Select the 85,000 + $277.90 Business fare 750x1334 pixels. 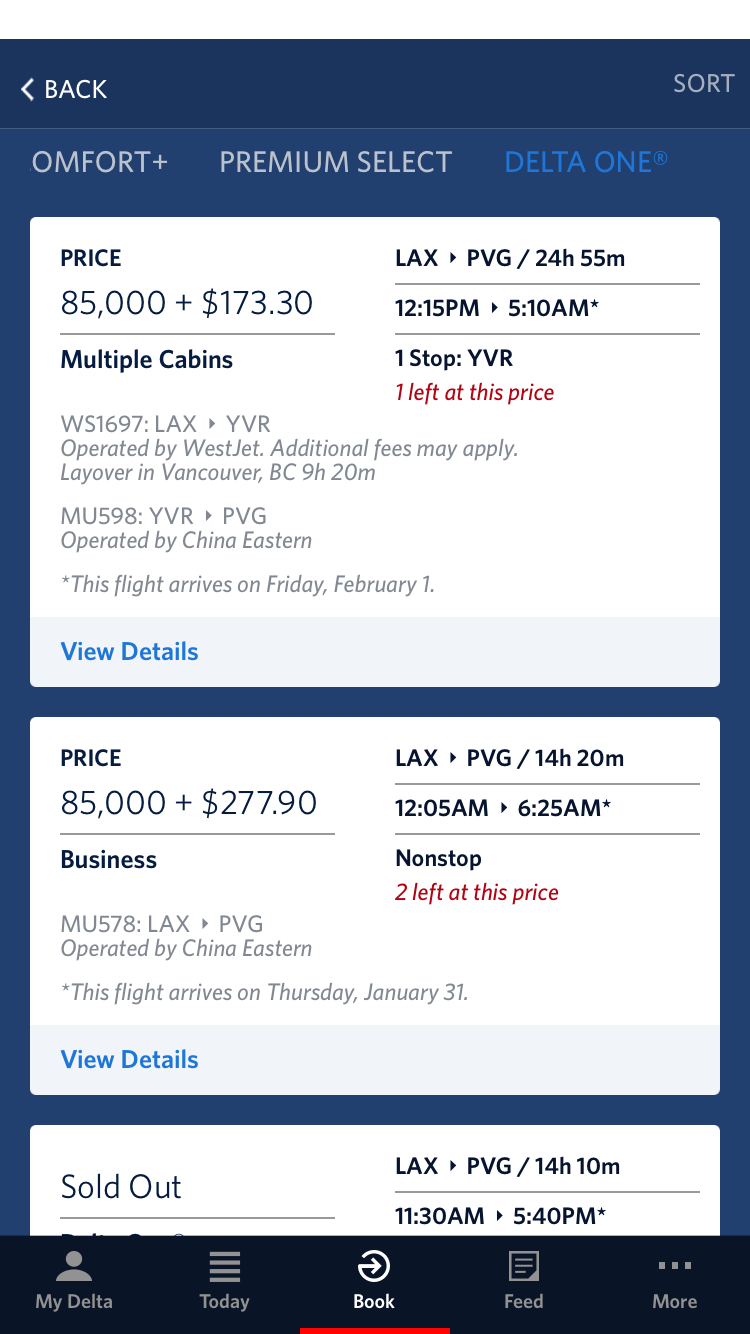pyautogui.click(x=189, y=803)
